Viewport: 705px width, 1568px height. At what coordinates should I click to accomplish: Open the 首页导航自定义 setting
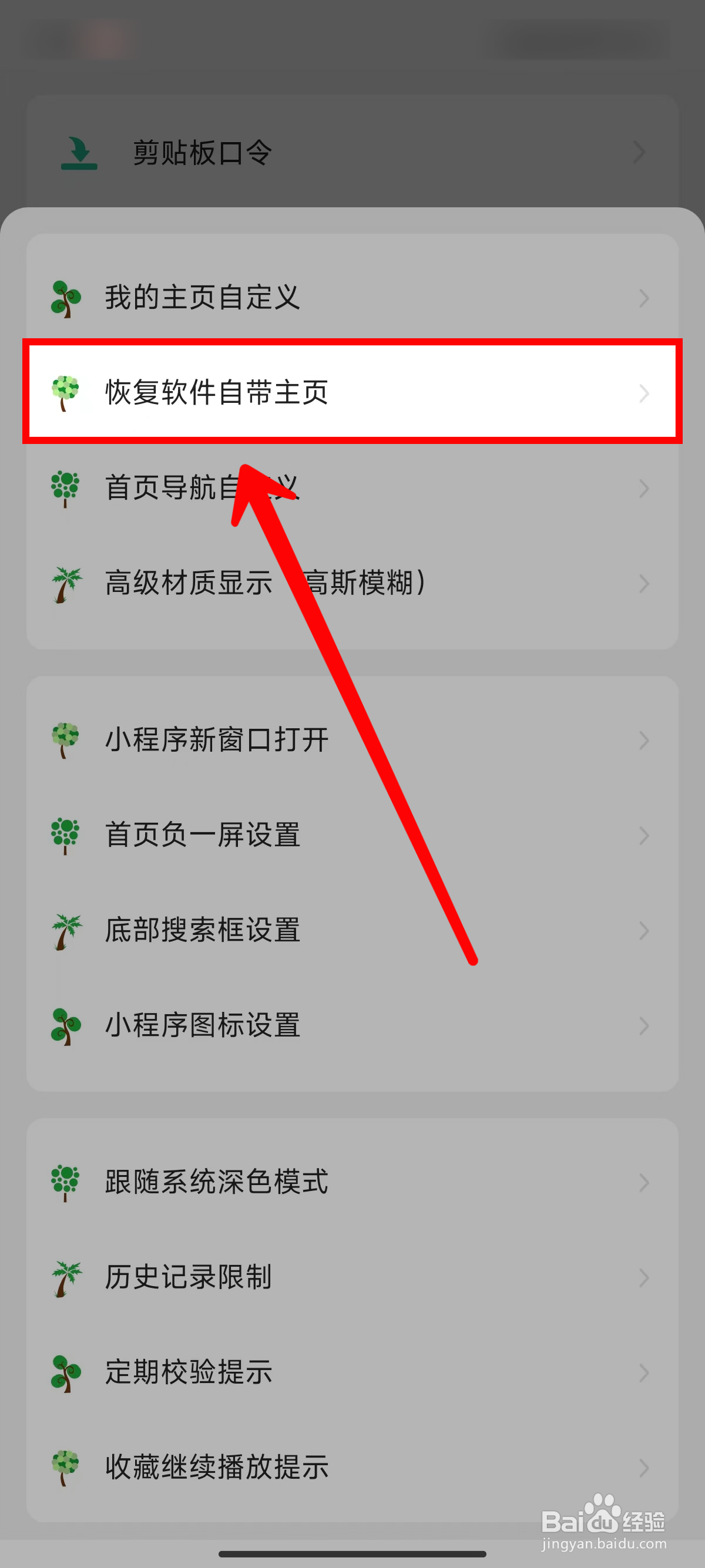point(304,487)
